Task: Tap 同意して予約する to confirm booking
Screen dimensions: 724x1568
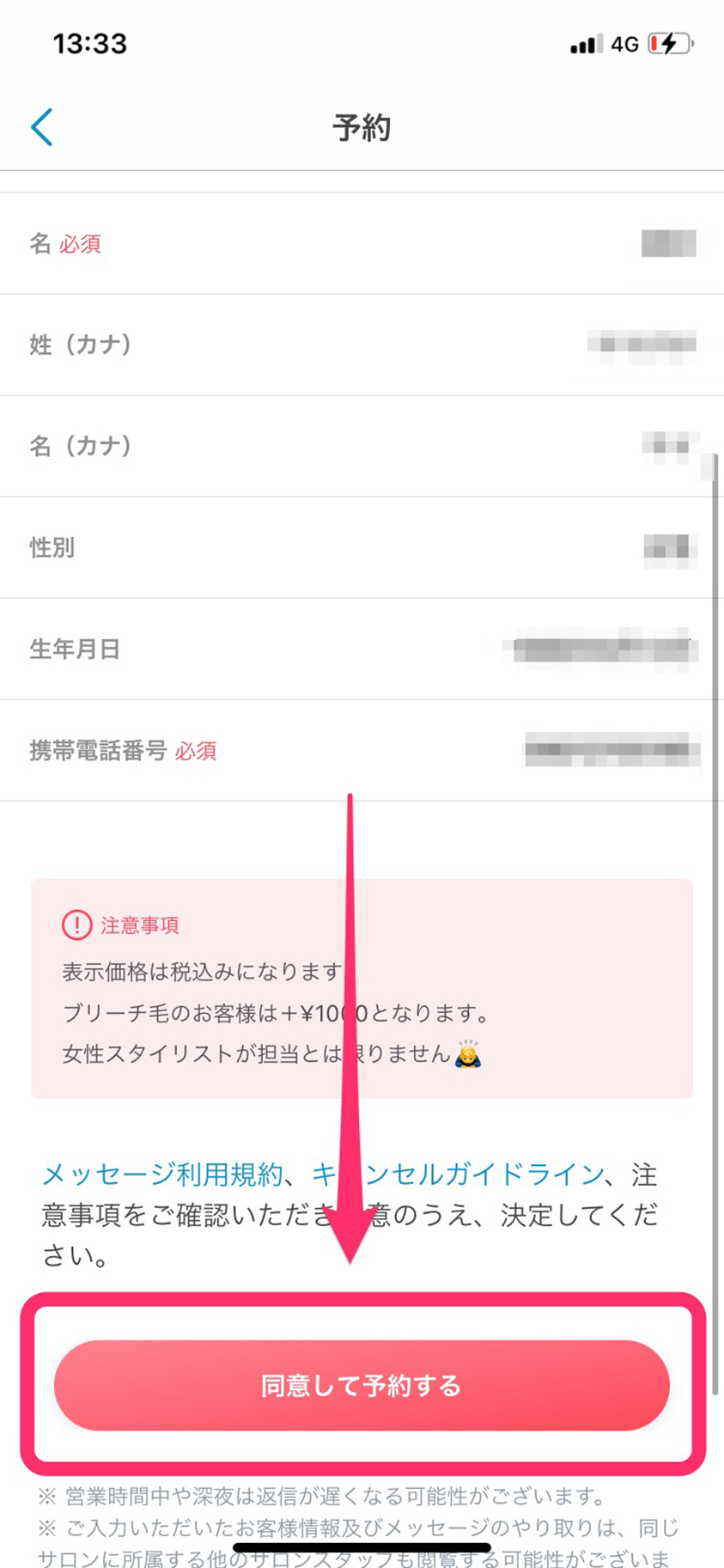Action: click(361, 1385)
